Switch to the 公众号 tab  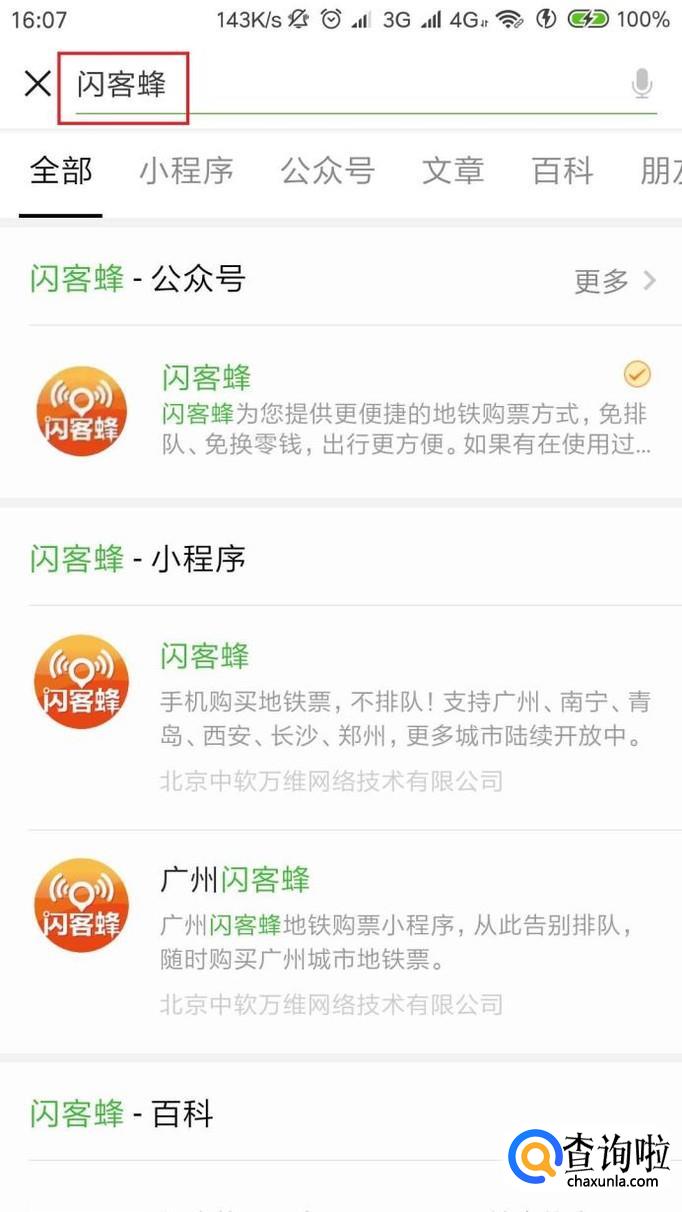tap(327, 171)
